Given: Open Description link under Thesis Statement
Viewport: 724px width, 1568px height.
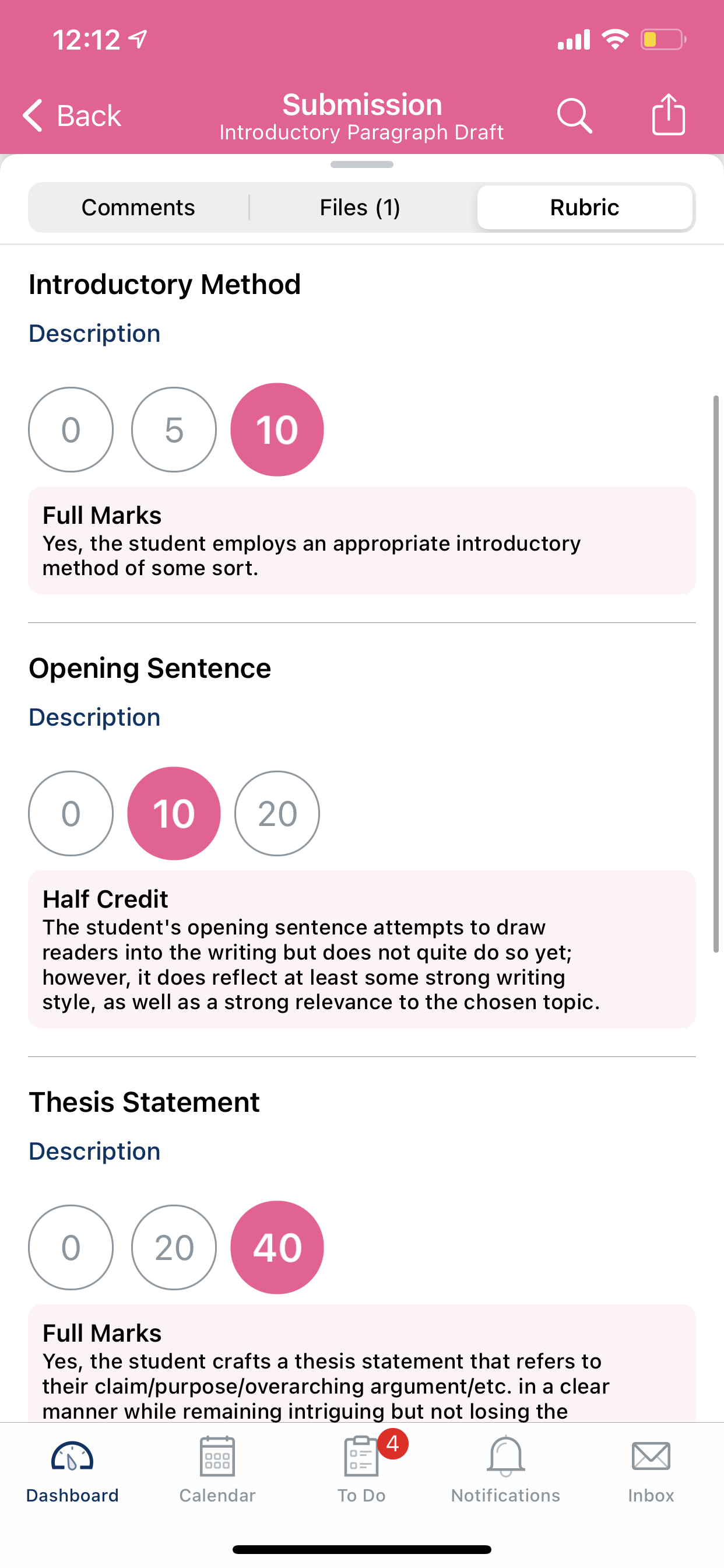Looking at the screenshot, I should click(94, 1151).
